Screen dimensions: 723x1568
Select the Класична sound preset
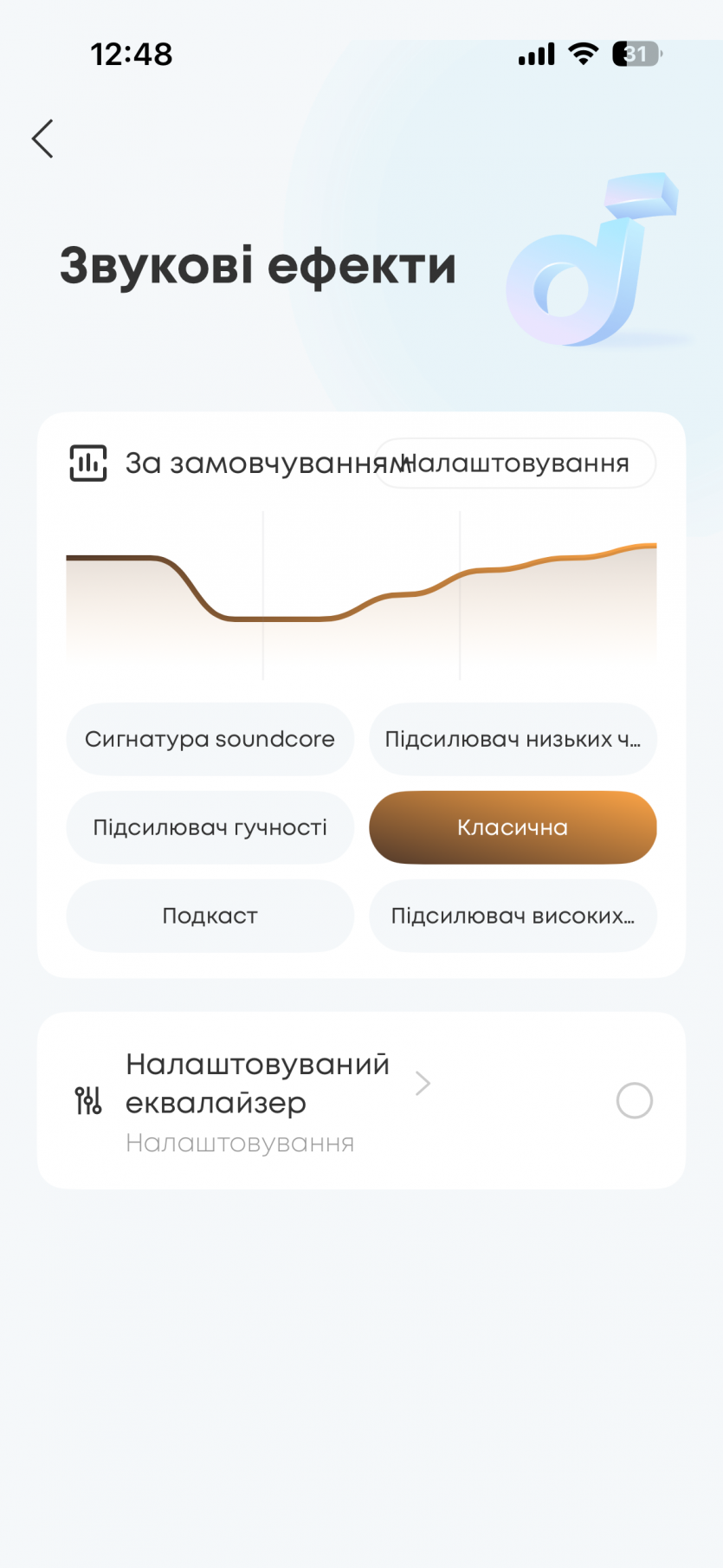click(513, 828)
